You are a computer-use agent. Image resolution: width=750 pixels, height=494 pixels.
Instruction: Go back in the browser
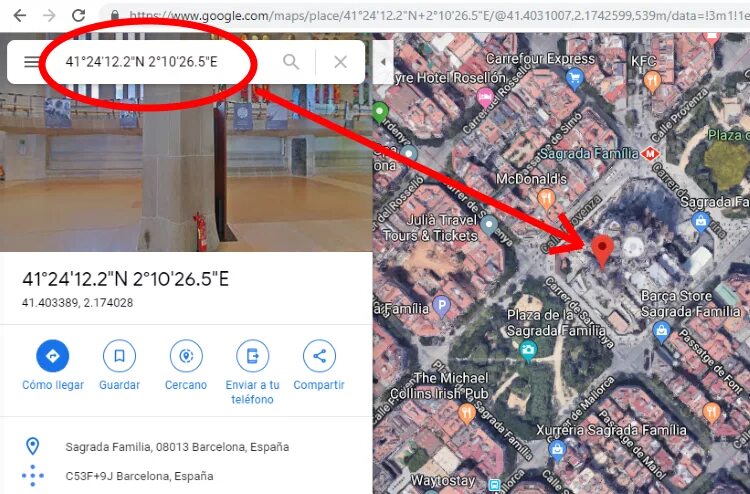20,15
